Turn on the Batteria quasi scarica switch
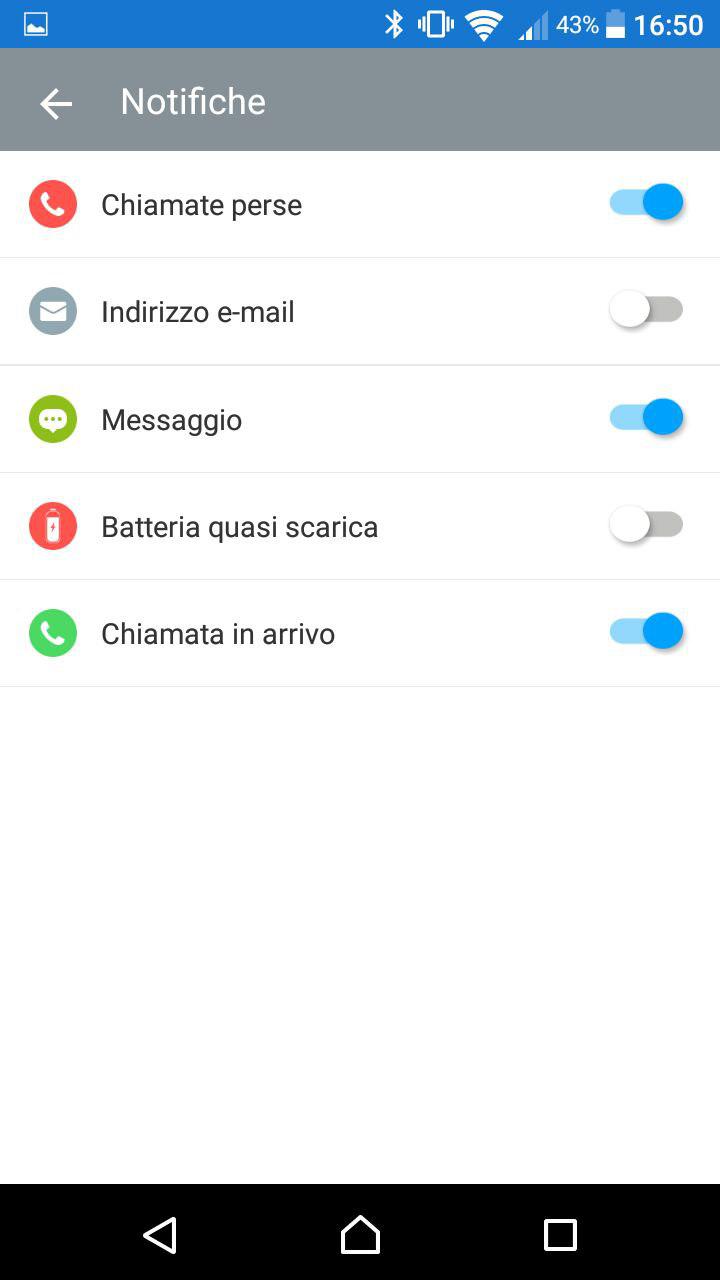The width and height of the screenshot is (720, 1280). tap(646, 524)
